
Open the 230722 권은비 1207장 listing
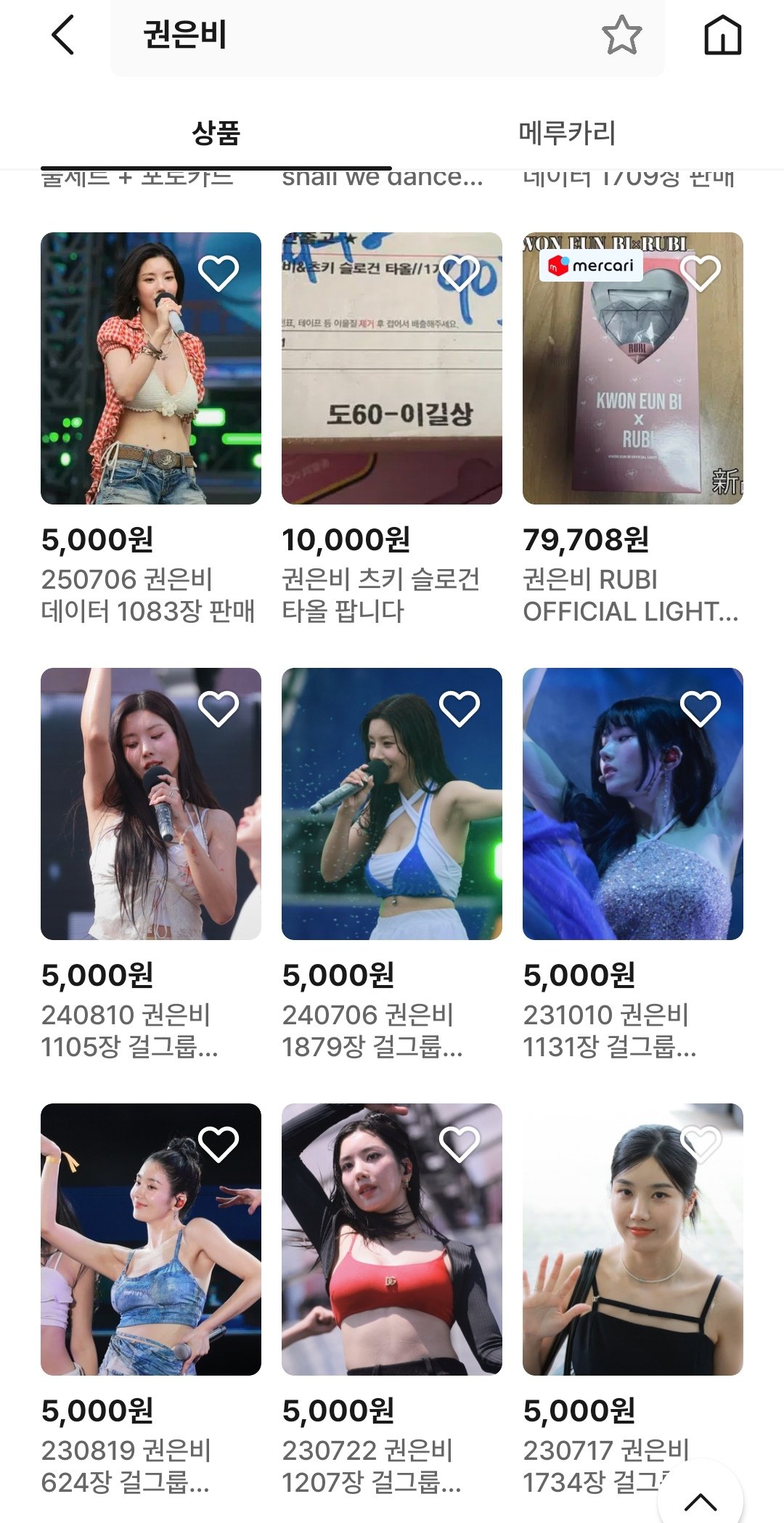pos(392,1239)
